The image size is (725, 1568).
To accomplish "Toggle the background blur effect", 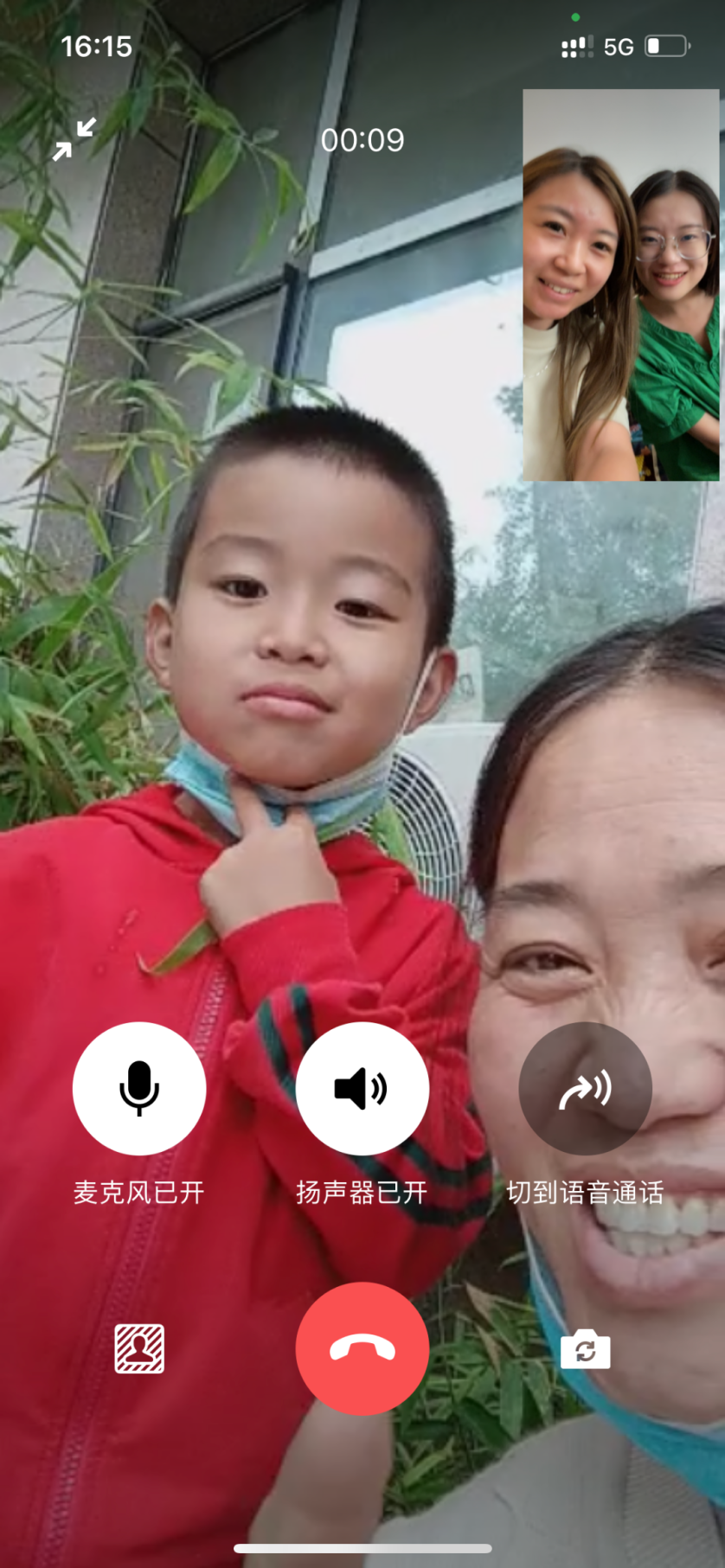I will pos(139,1348).
